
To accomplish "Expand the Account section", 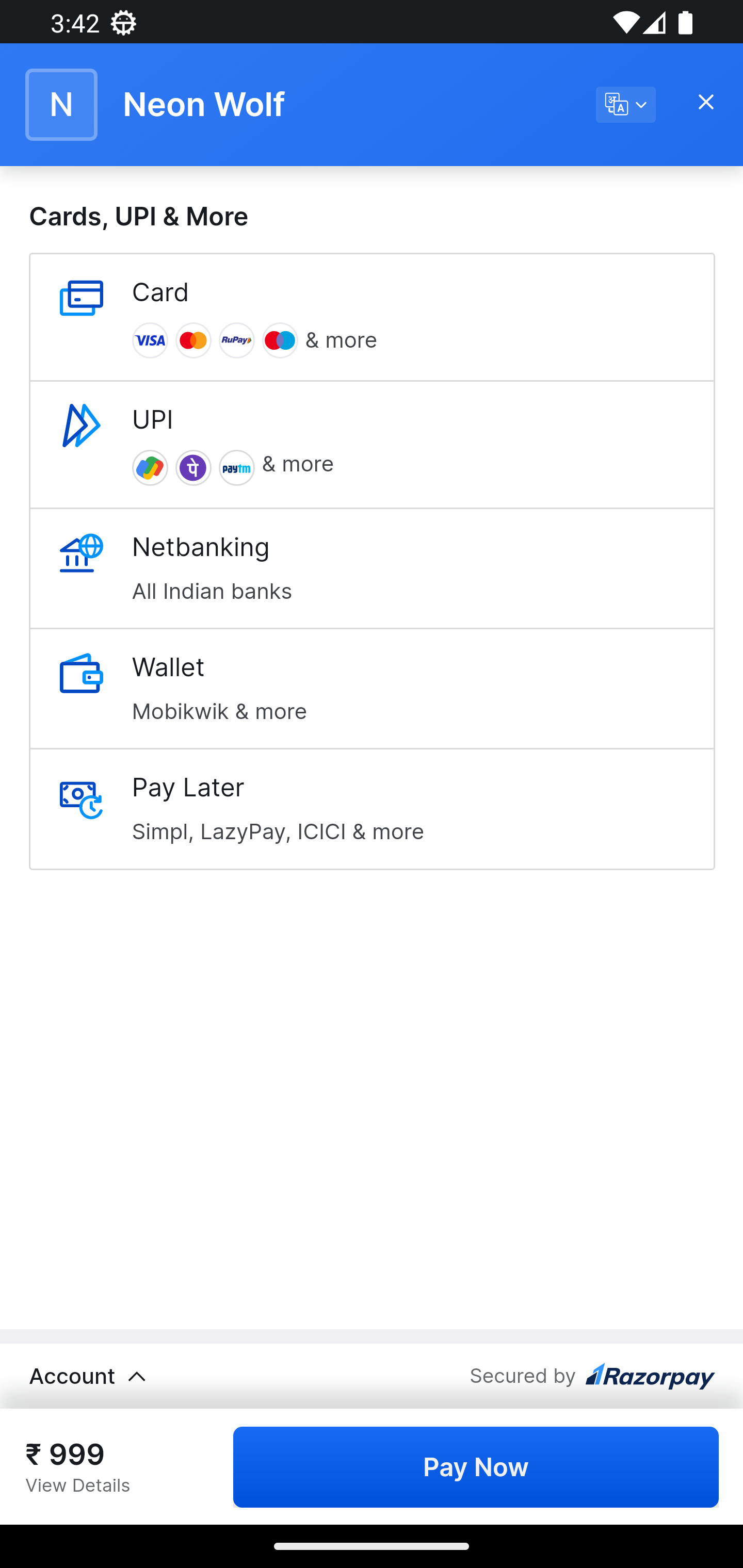I will click(89, 1376).
